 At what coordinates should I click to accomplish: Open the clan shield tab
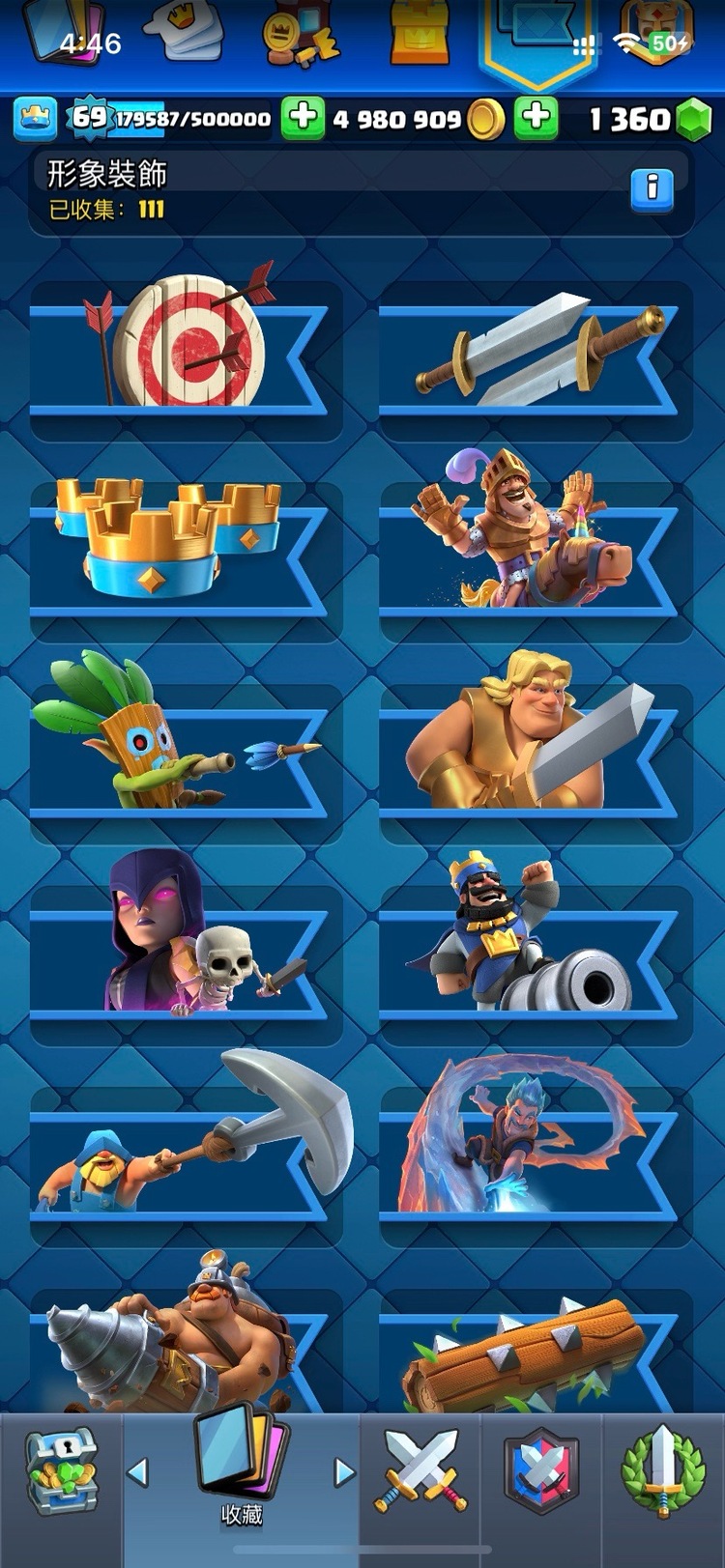click(x=541, y=1470)
